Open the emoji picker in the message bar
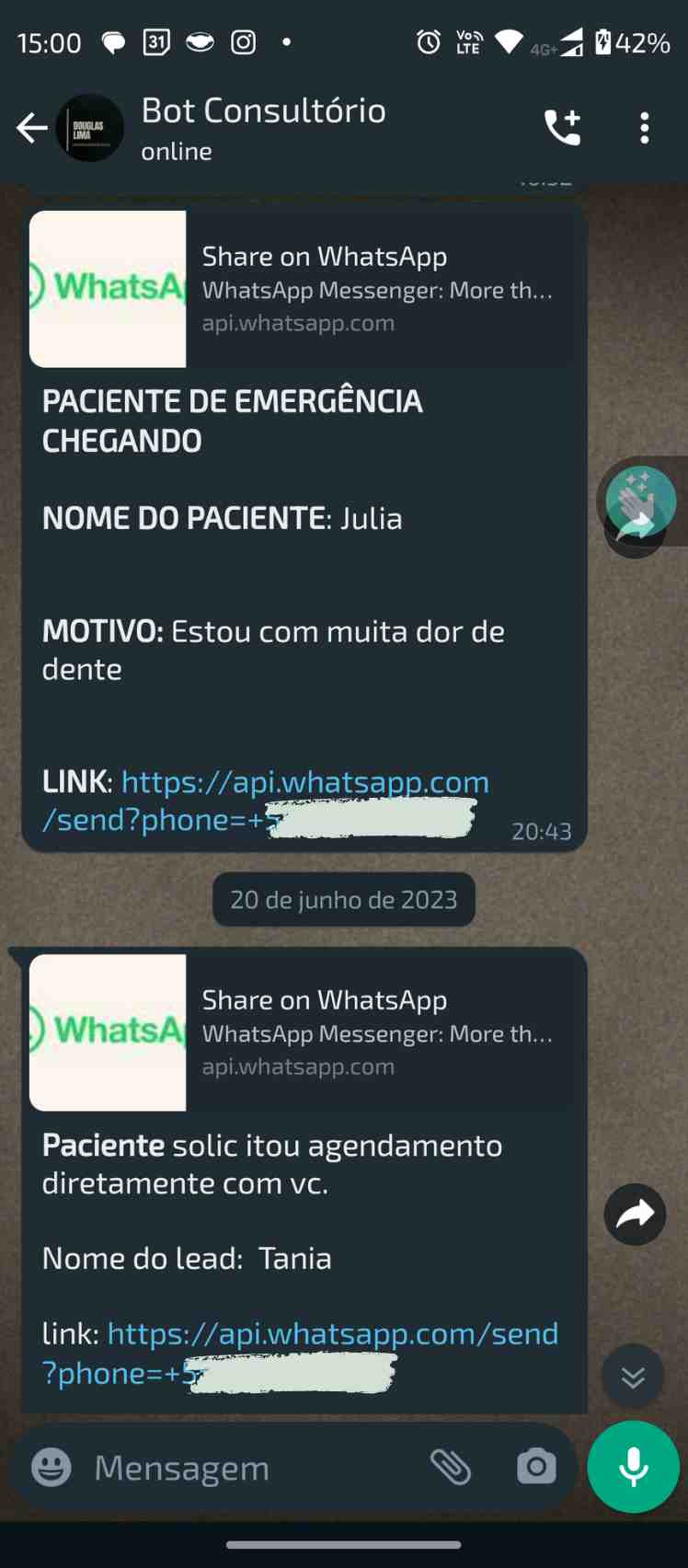The image size is (688, 1568). 50,1468
